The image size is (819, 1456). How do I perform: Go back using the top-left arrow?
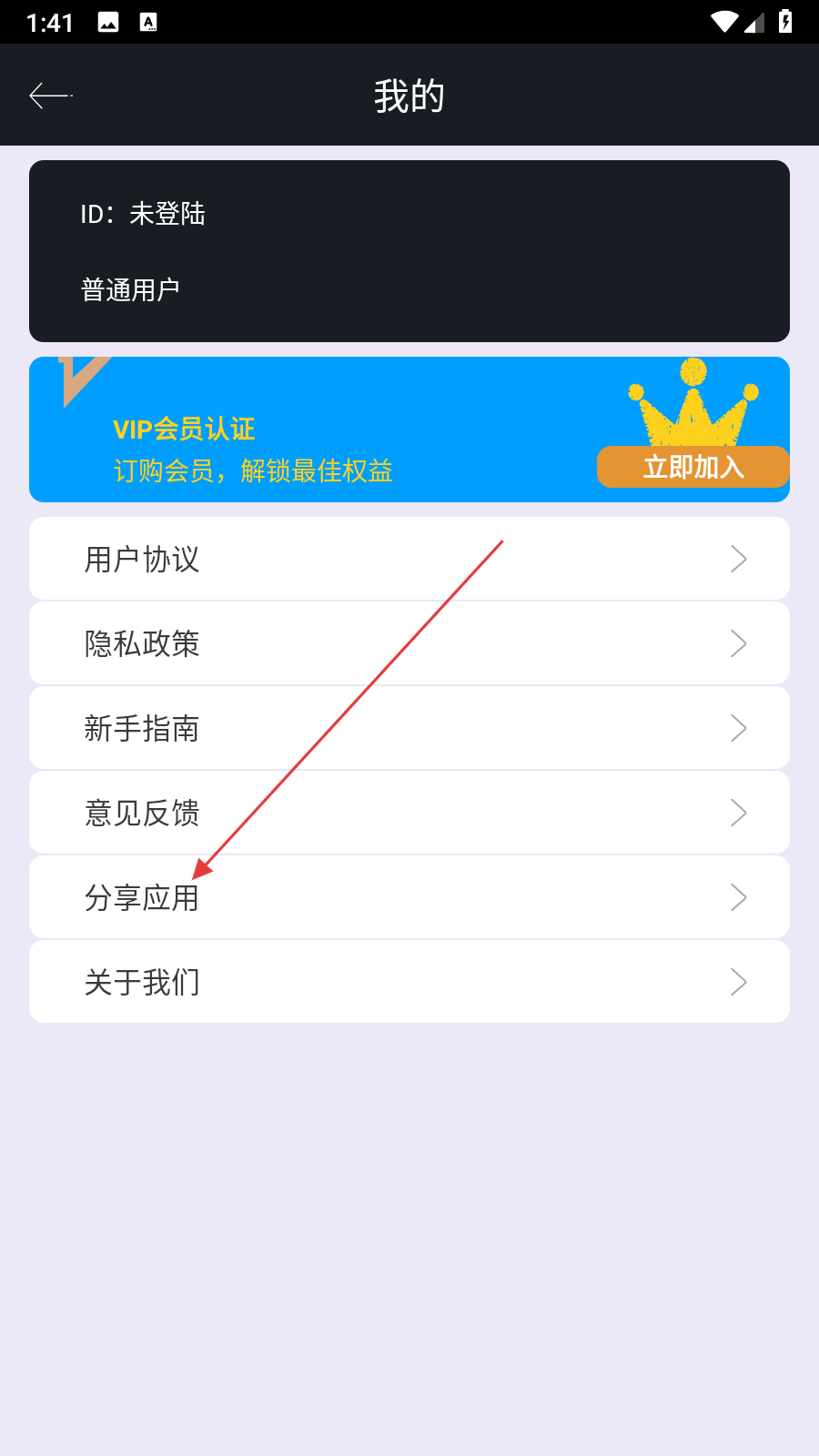click(50, 96)
